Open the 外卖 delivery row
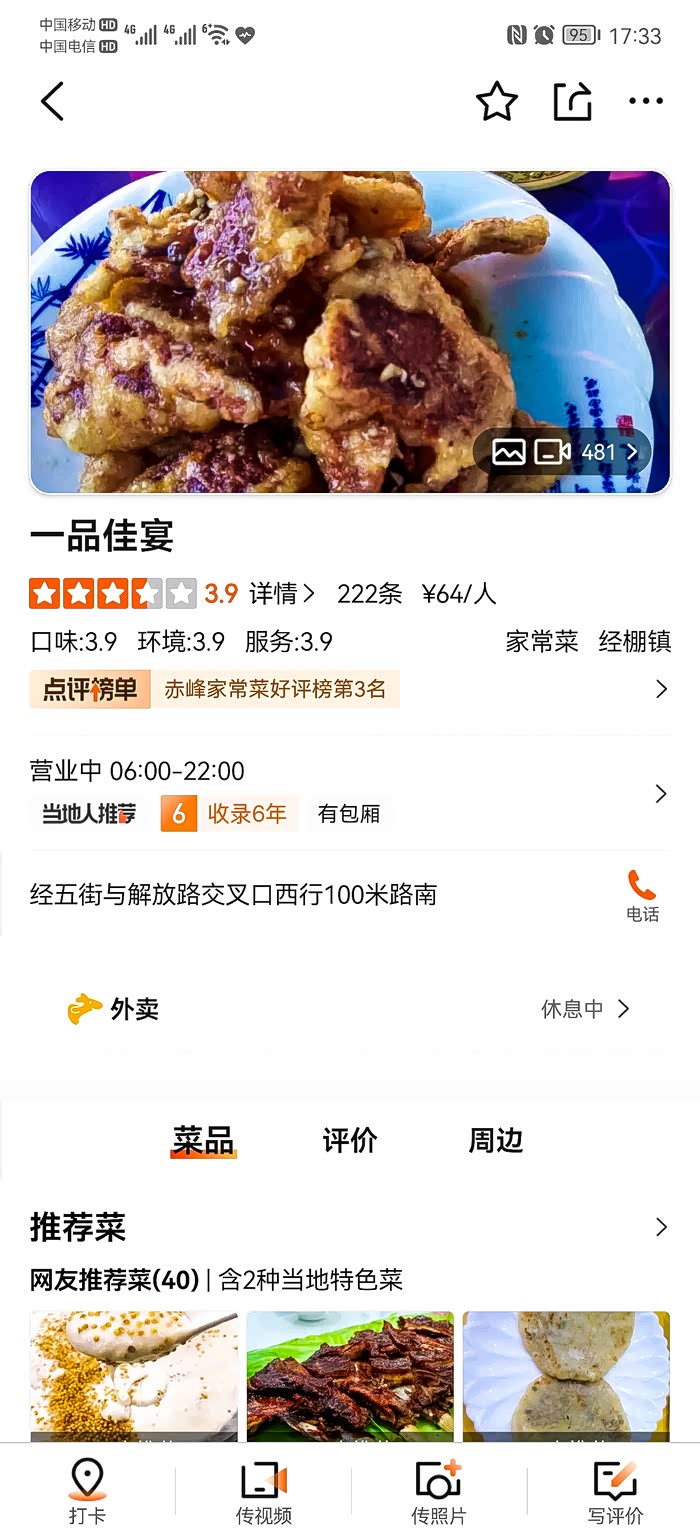 (x=350, y=1009)
